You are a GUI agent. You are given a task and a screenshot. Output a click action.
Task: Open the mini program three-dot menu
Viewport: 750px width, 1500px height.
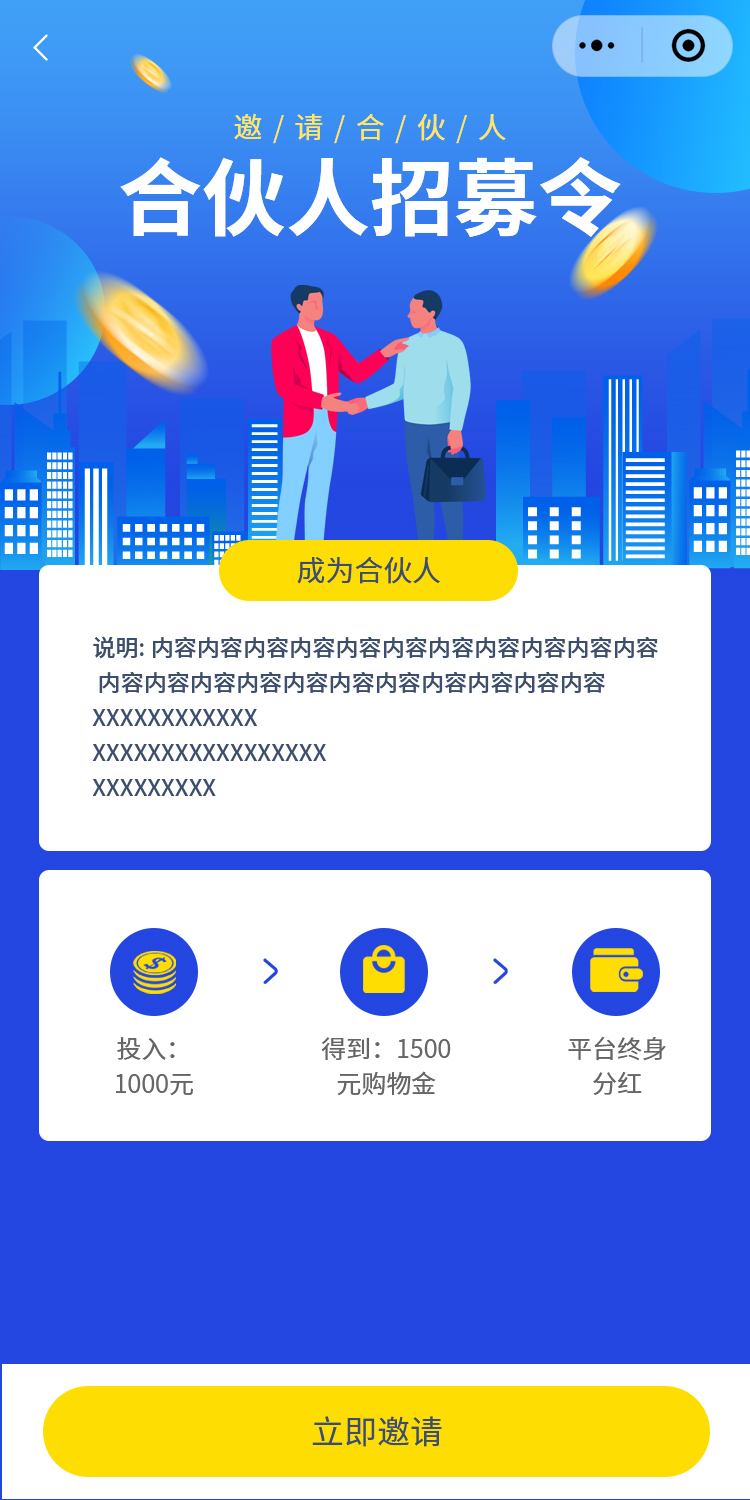(597, 46)
